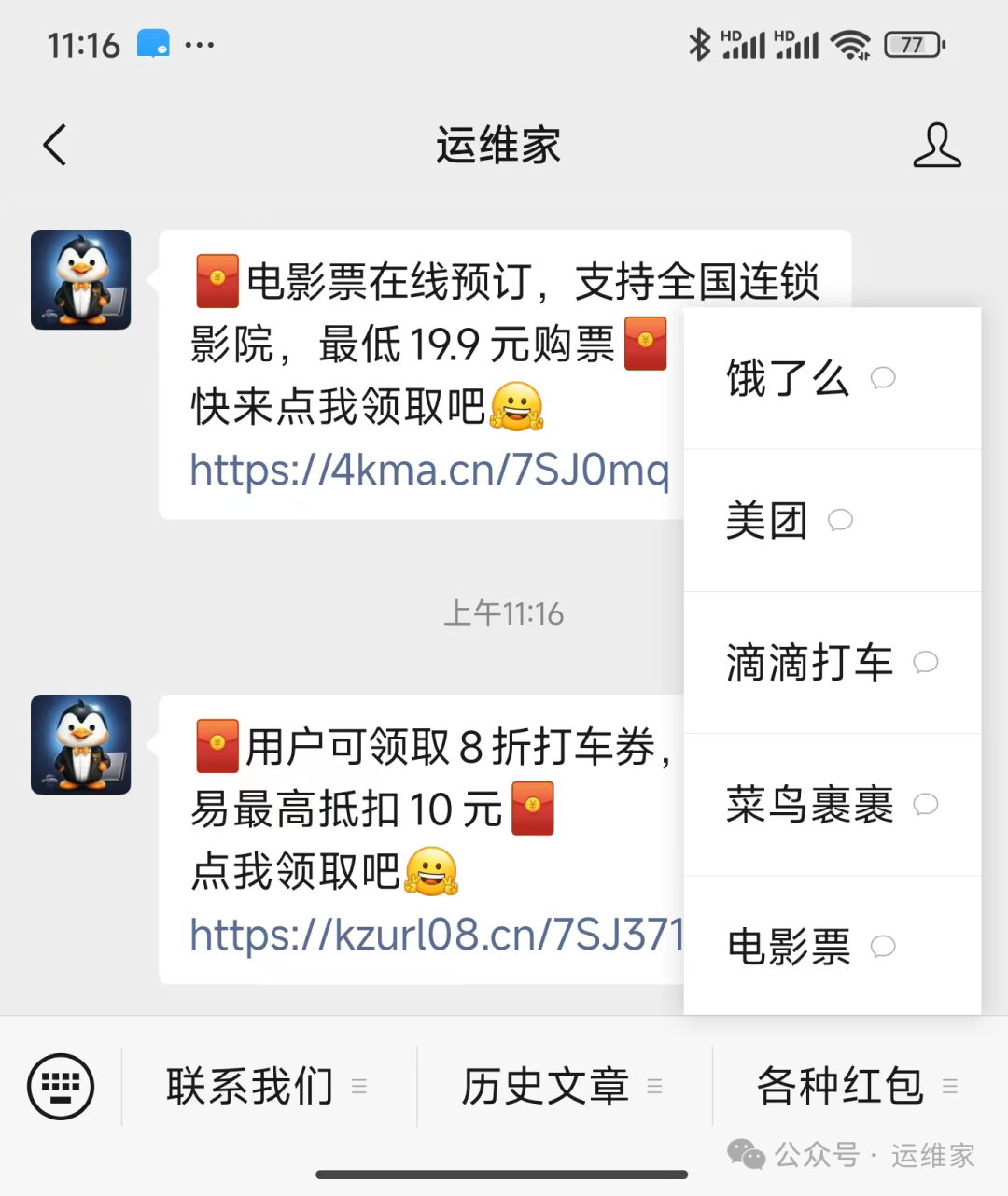Open the 运维家 account profile icon

936,145
